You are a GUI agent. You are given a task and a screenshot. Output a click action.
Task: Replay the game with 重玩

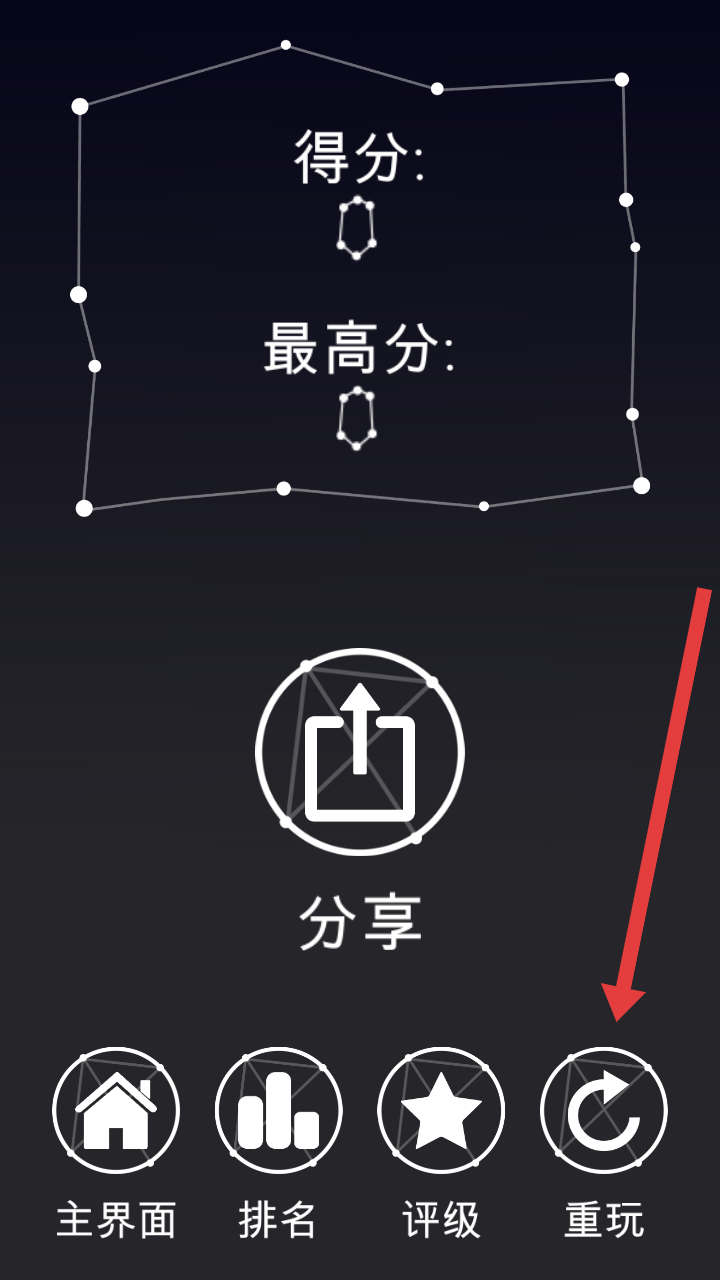(603, 1110)
